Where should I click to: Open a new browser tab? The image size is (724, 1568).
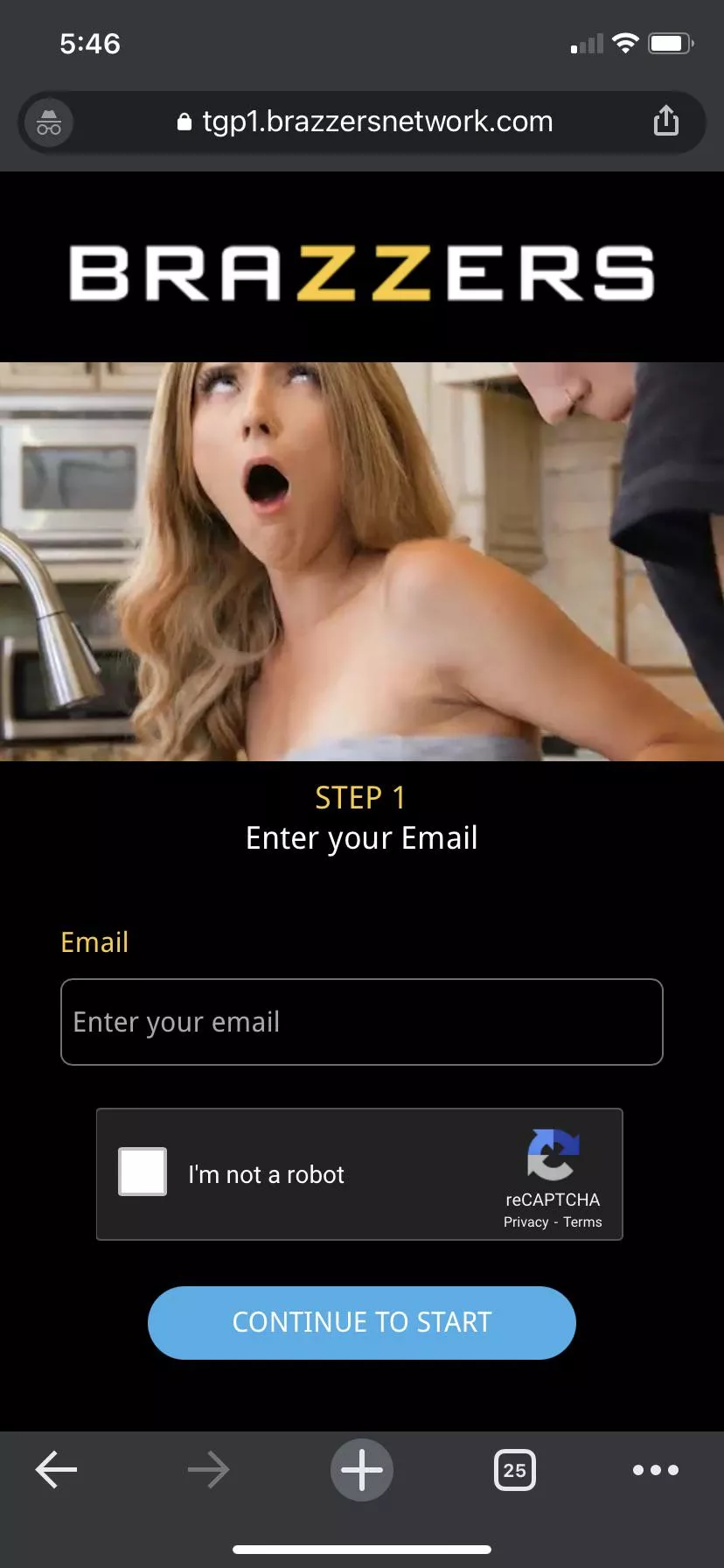tap(362, 1470)
